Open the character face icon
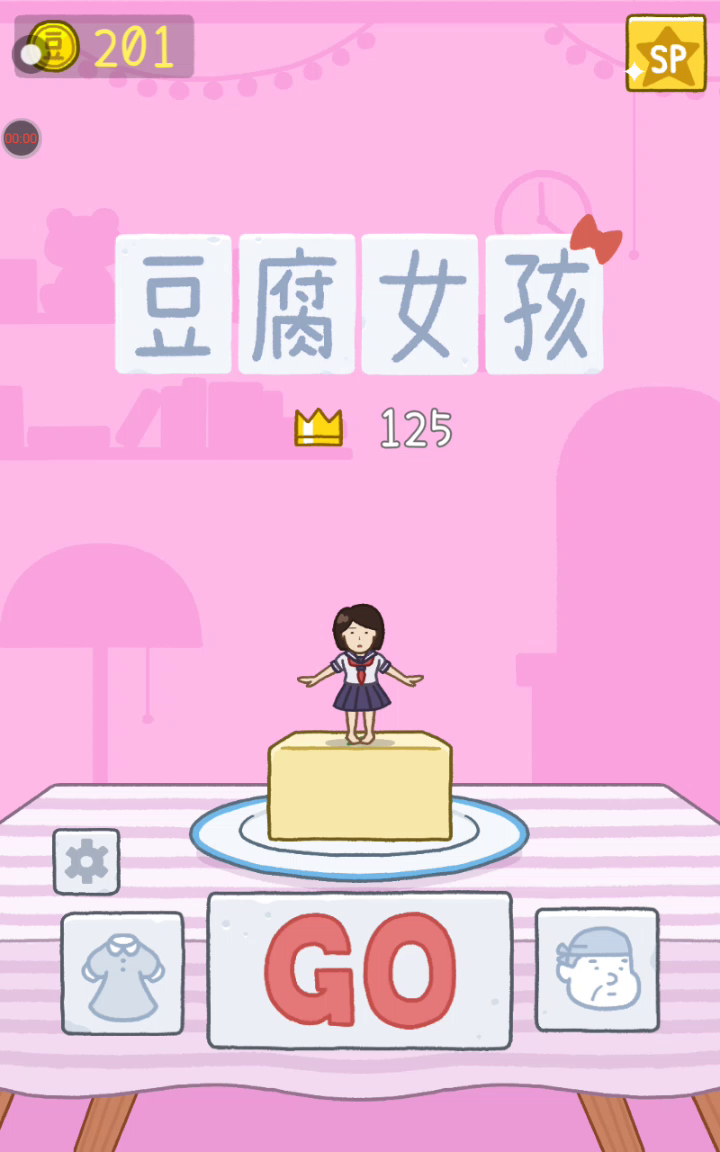Screen dimensions: 720x1152 coord(597,969)
